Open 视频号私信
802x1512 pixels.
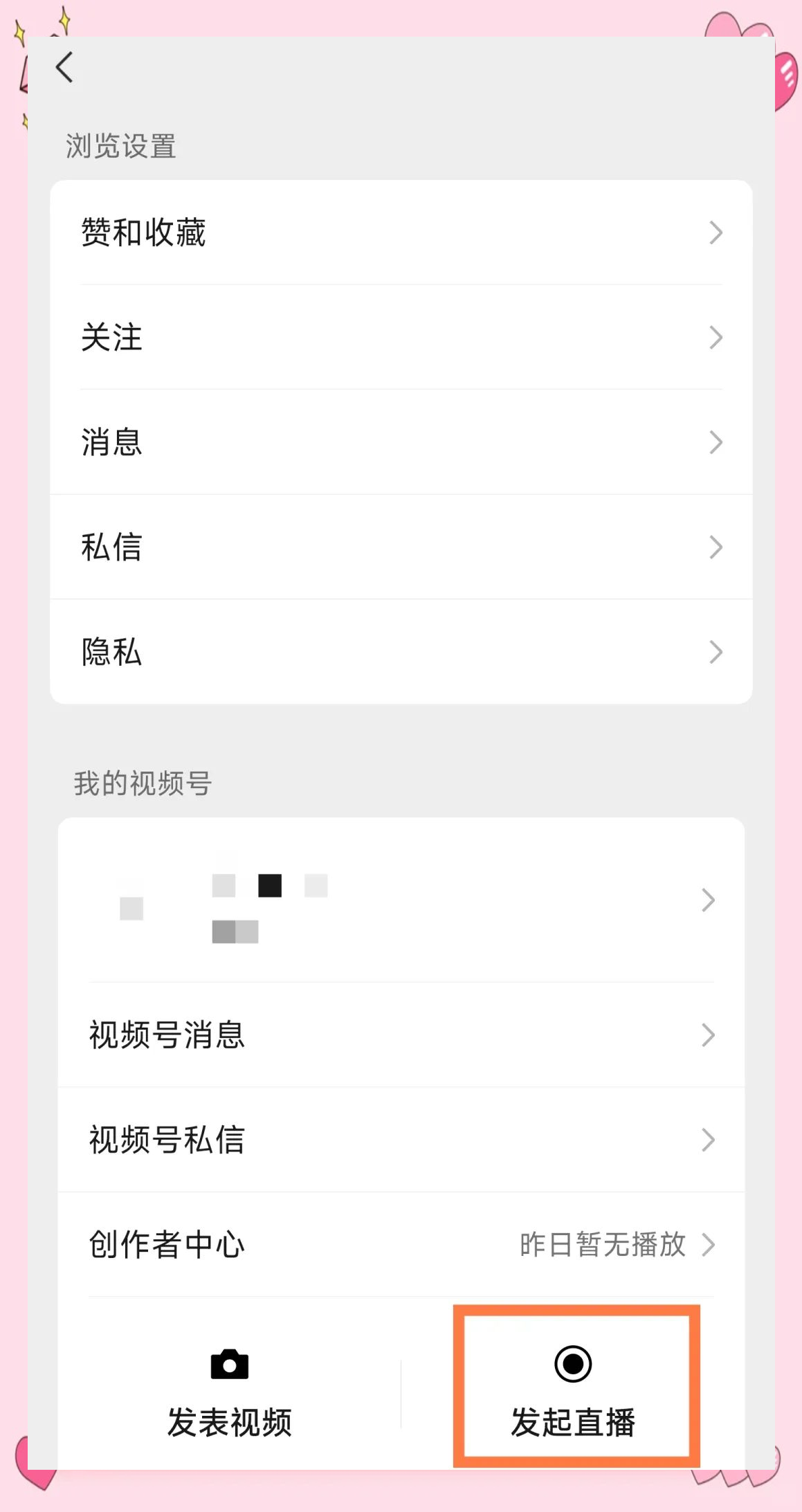[x=401, y=1140]
